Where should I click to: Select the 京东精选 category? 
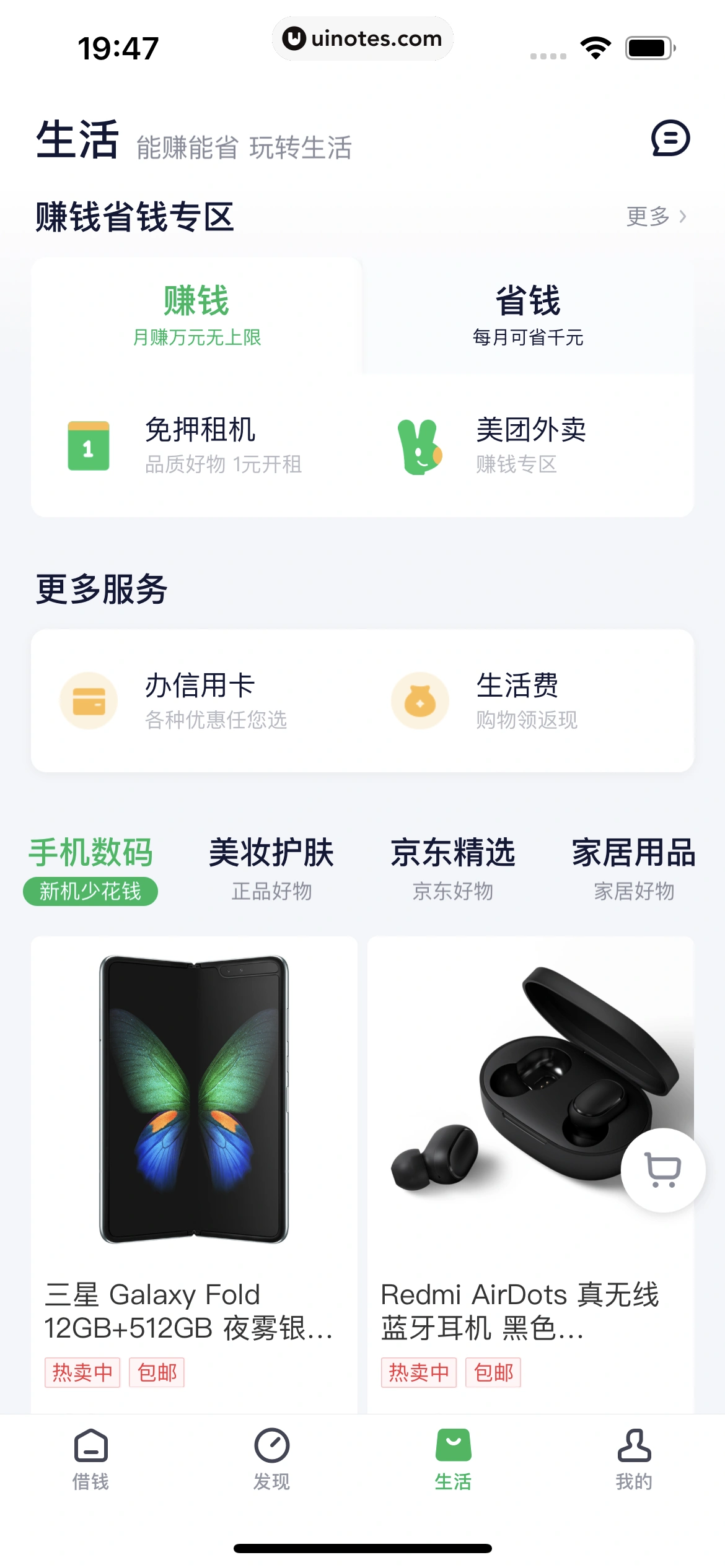(453, 853)
